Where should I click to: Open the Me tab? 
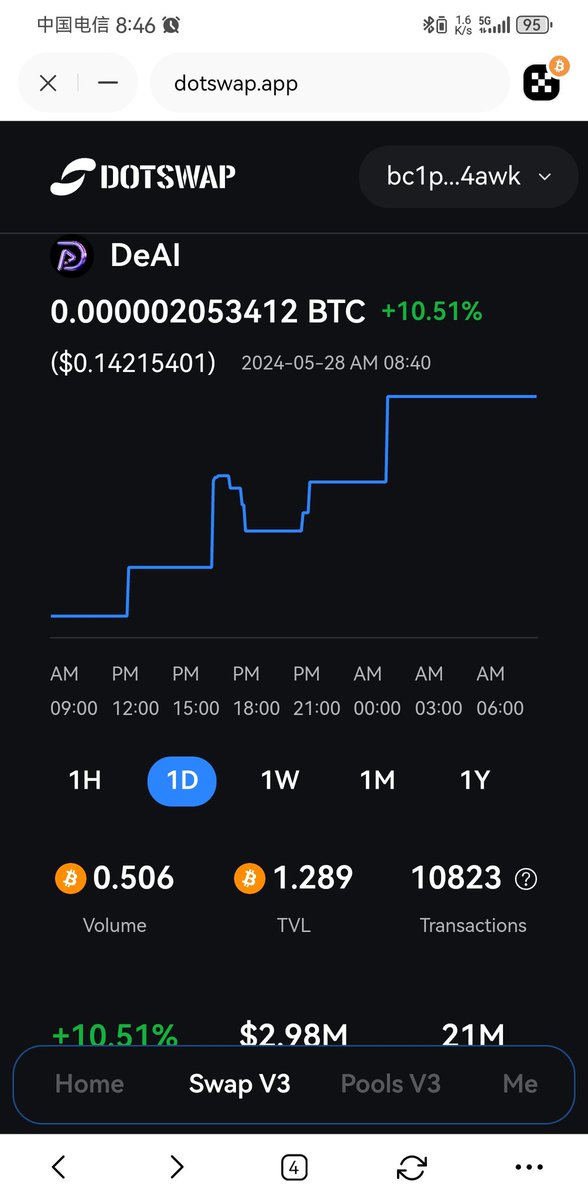coord(521,1084)
